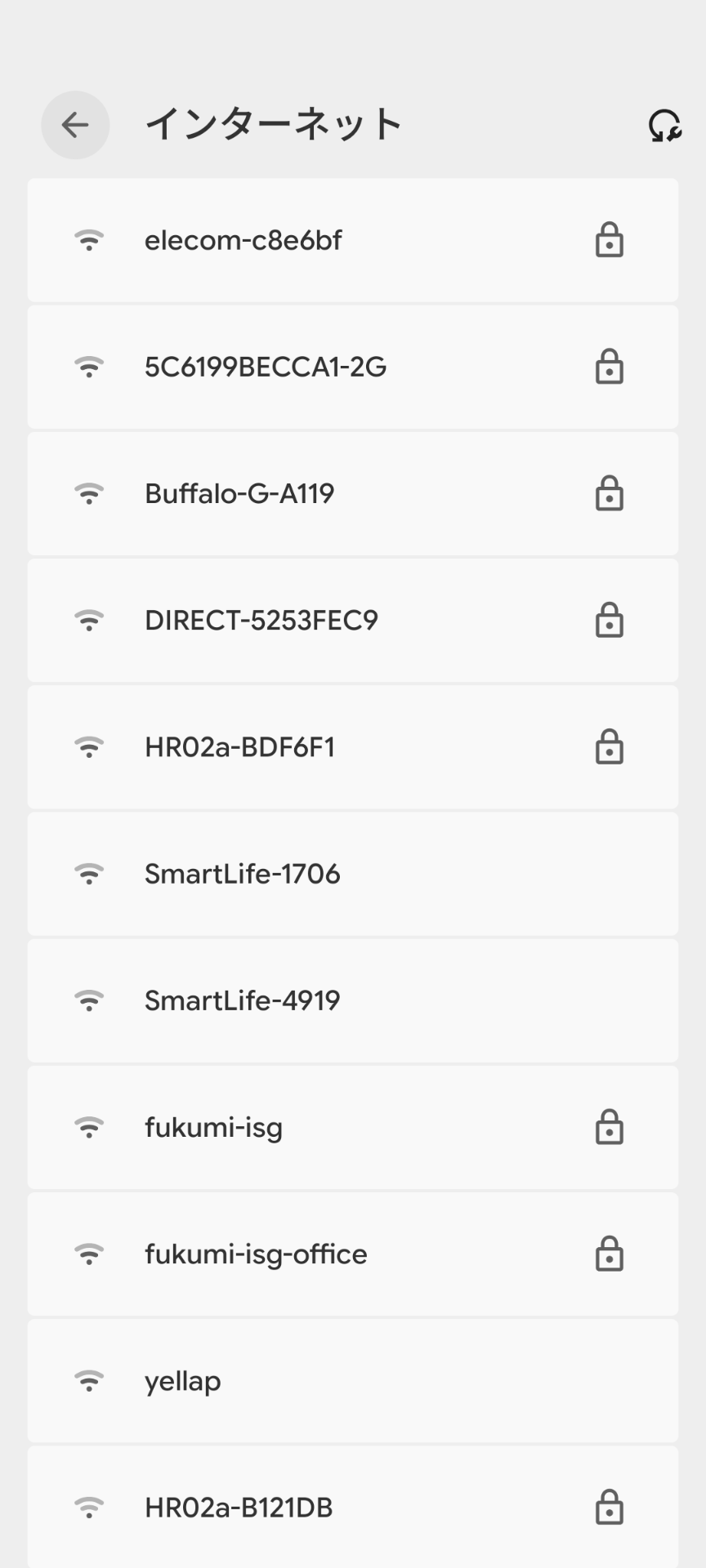Screen dimensions: 706x1568
Task: Select fukumi-isg-office Wi-Fi
Action: (x=353, y=1254)
